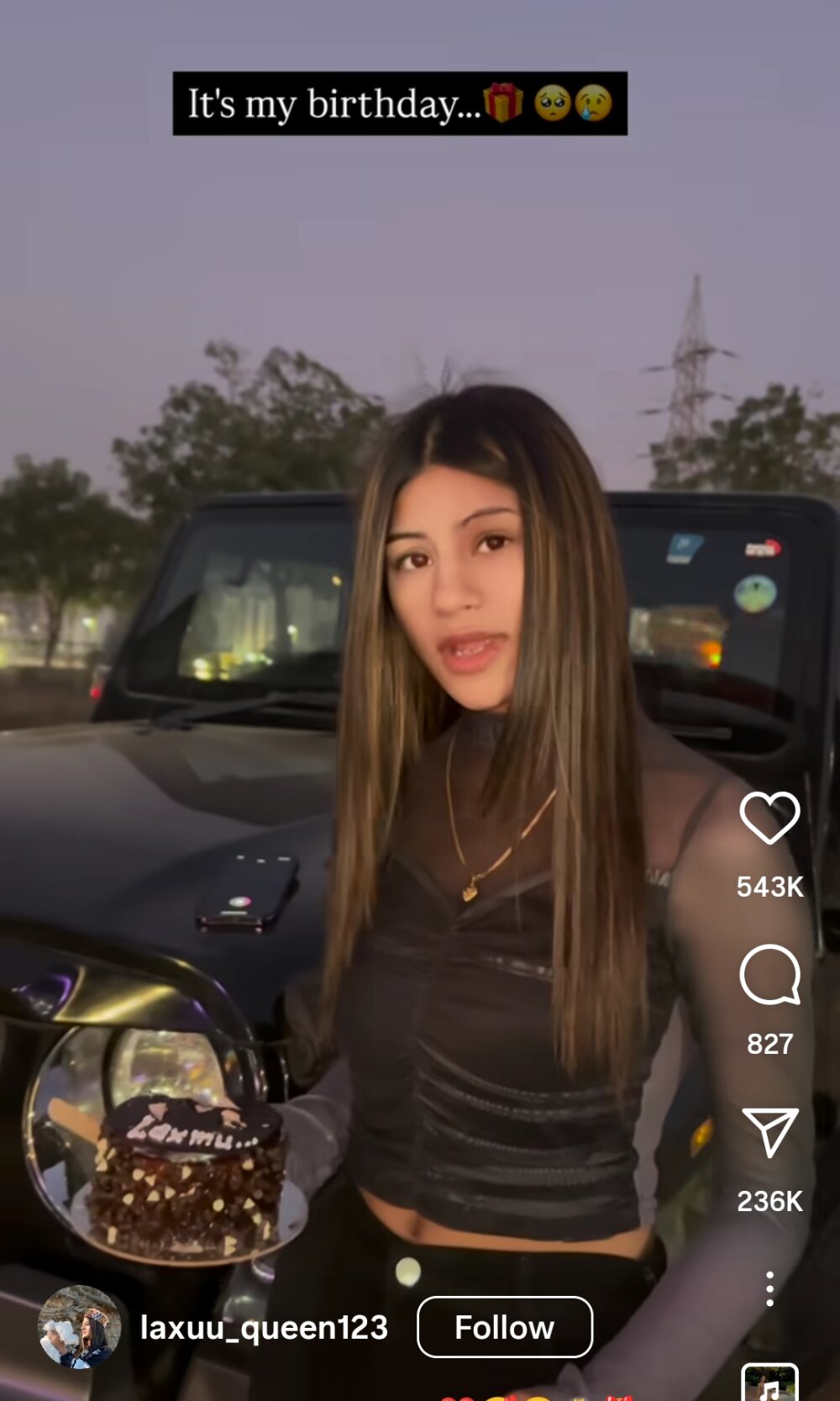The image size is (840, 1401).
Task: Follow laxuu_queen123
Action: (505, 1327)
